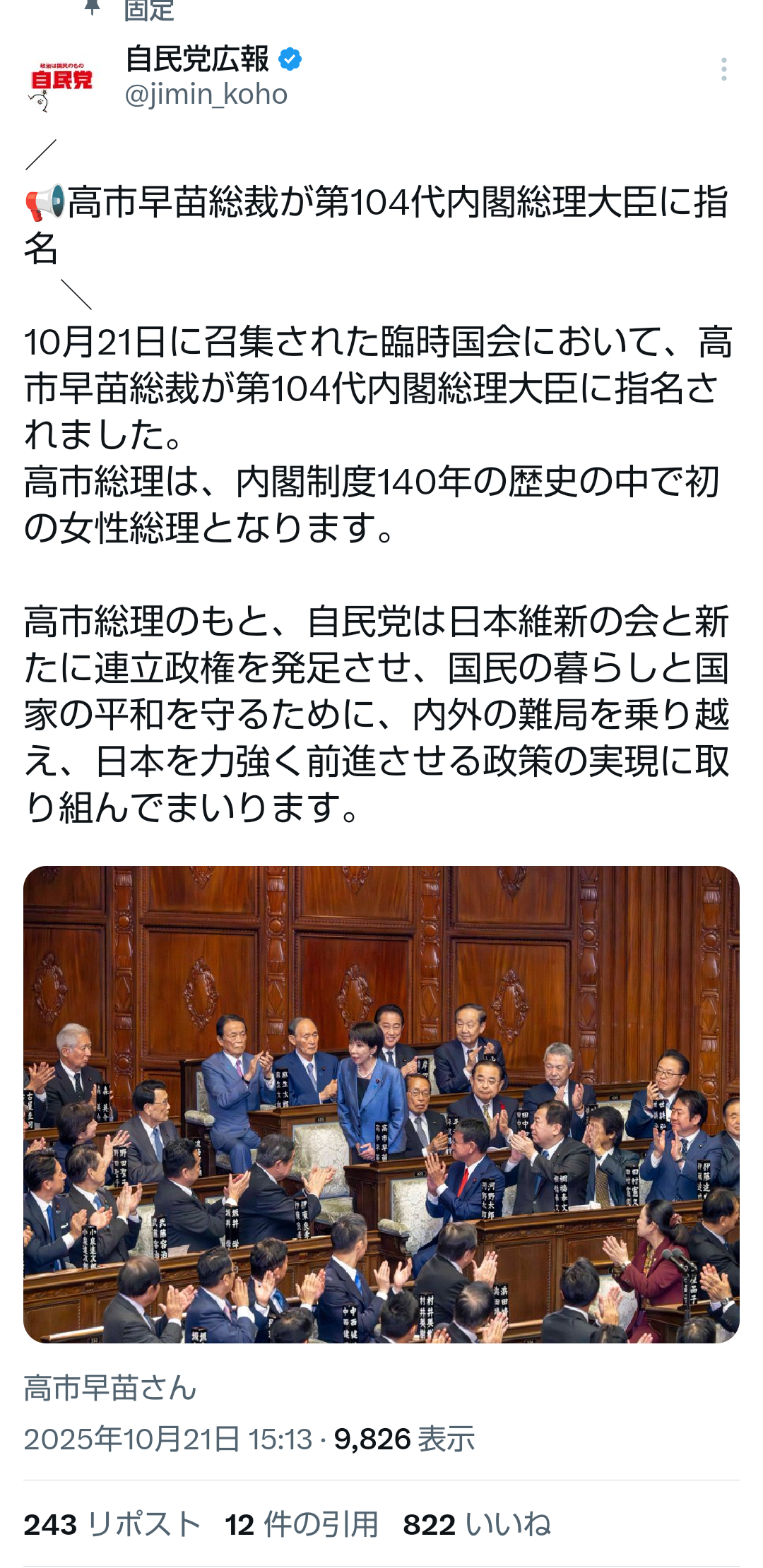
Task: Show the 12 件の引用 quotes
Action: [302, 1524]
